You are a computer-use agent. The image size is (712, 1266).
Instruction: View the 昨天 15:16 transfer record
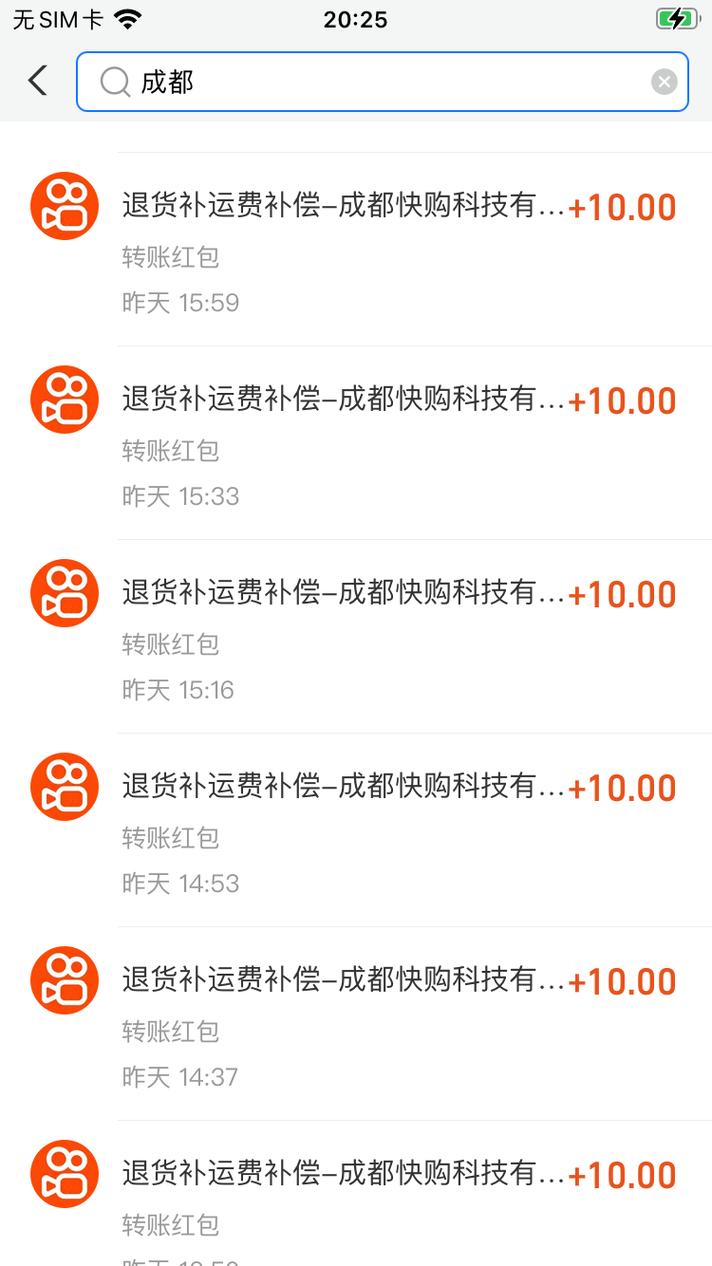pyautogui.click(x=400, y=637)
